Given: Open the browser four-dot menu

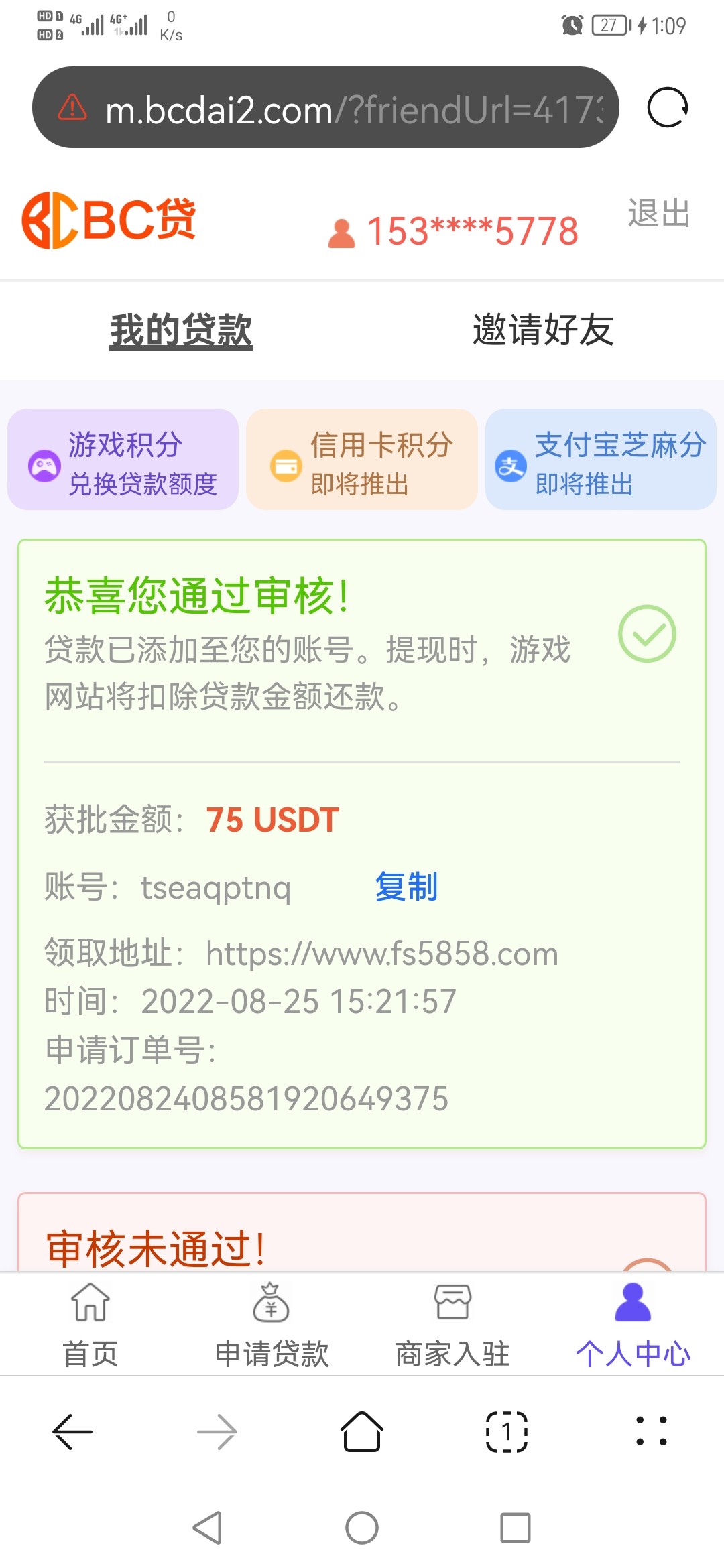Looking at the screenshot, I should tap(652, 1432).
